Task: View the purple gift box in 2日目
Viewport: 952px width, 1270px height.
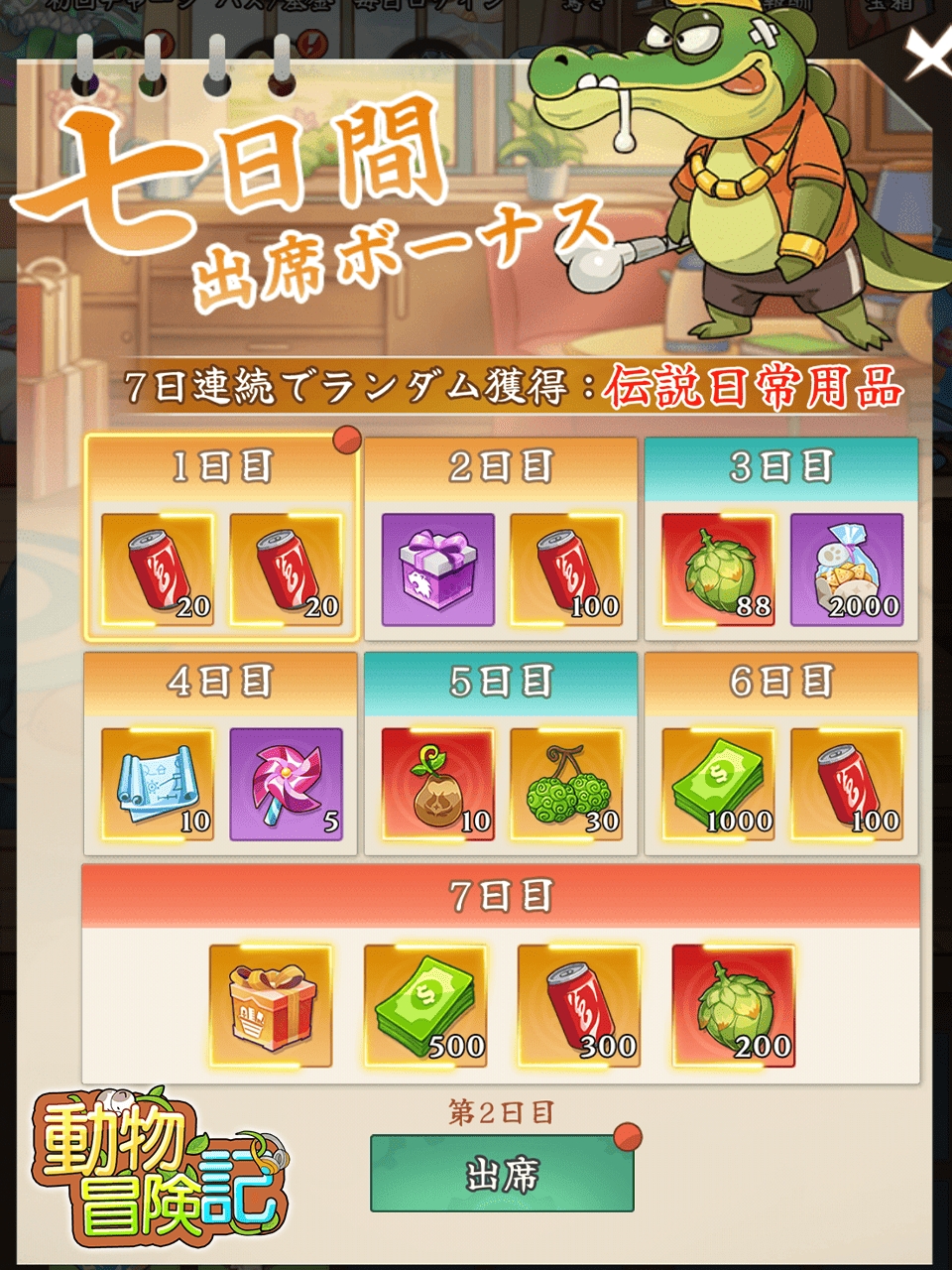Action: [x=437, y=570]
